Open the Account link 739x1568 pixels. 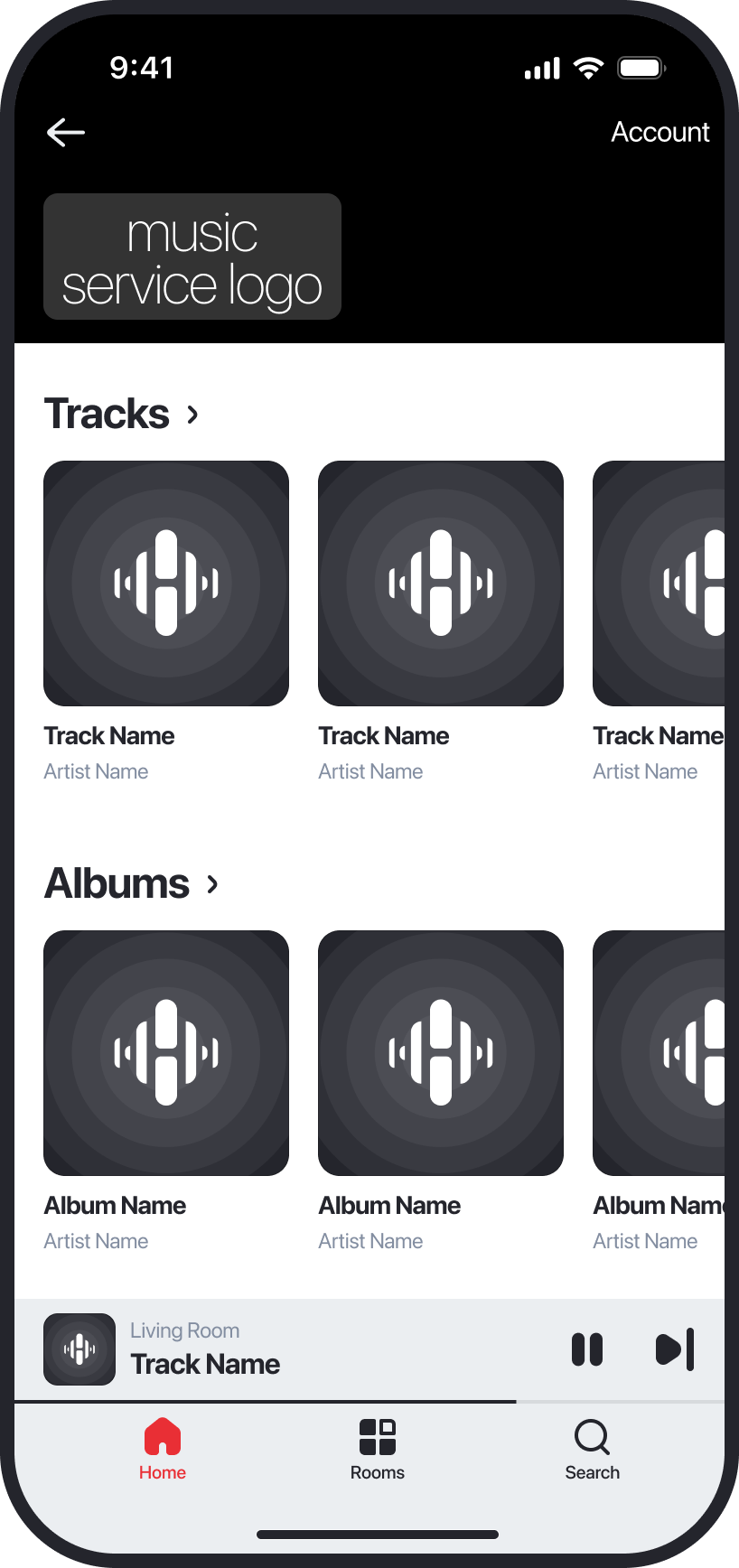659,132
